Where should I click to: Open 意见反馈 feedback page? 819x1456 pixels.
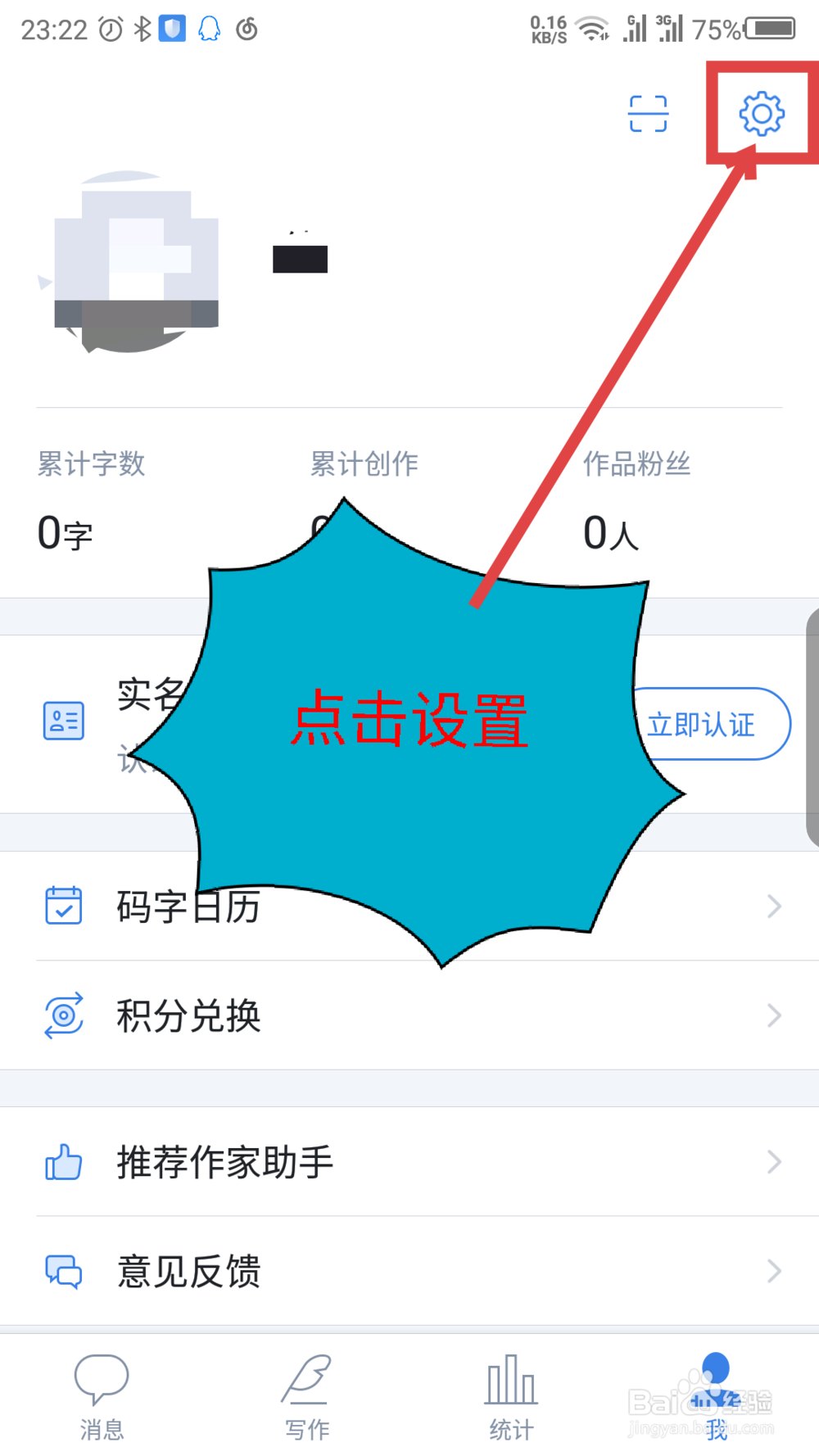tap(188, 1270)
